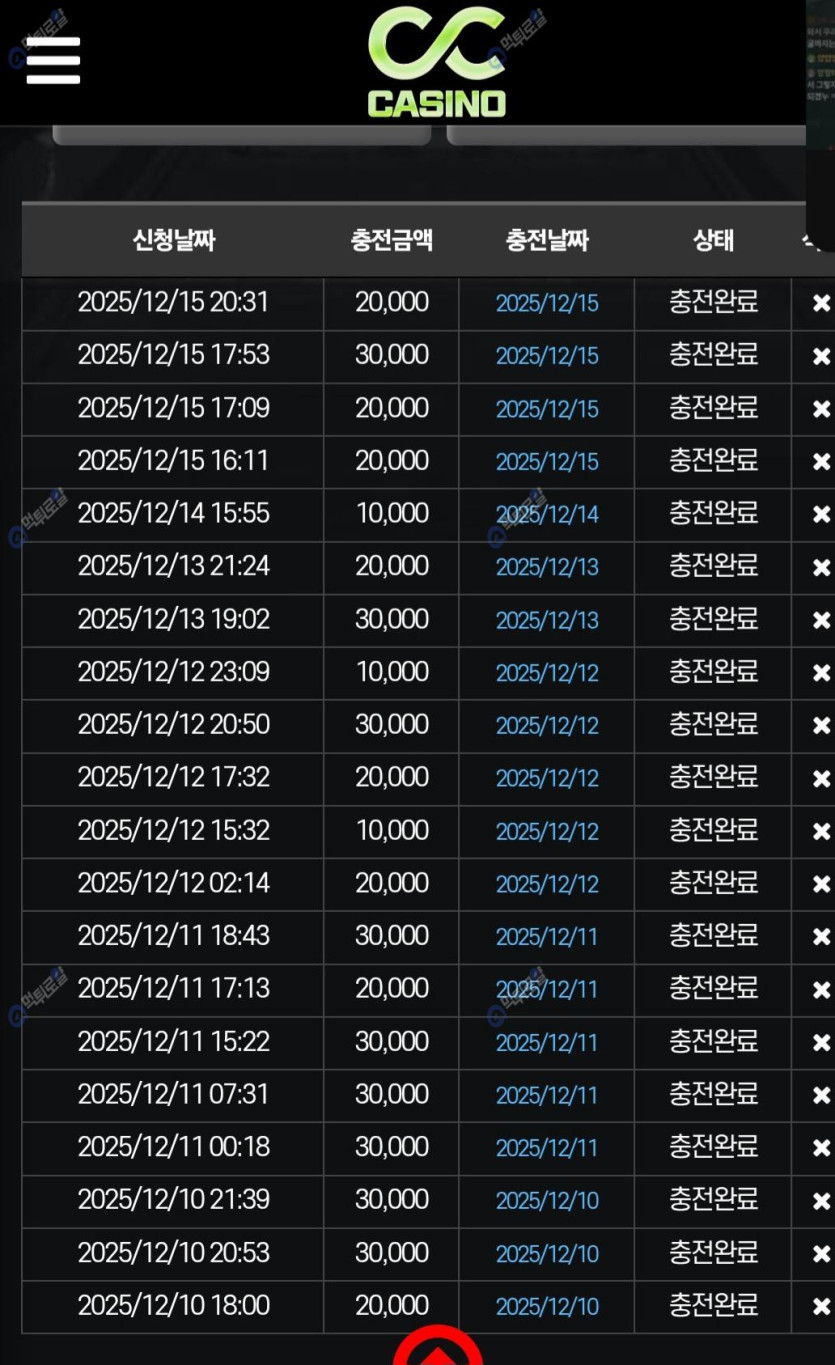Delete the 2025/12/10 21:39 charge record
The height and width of the screenshot is (1365, 835).
[821, 1200]
